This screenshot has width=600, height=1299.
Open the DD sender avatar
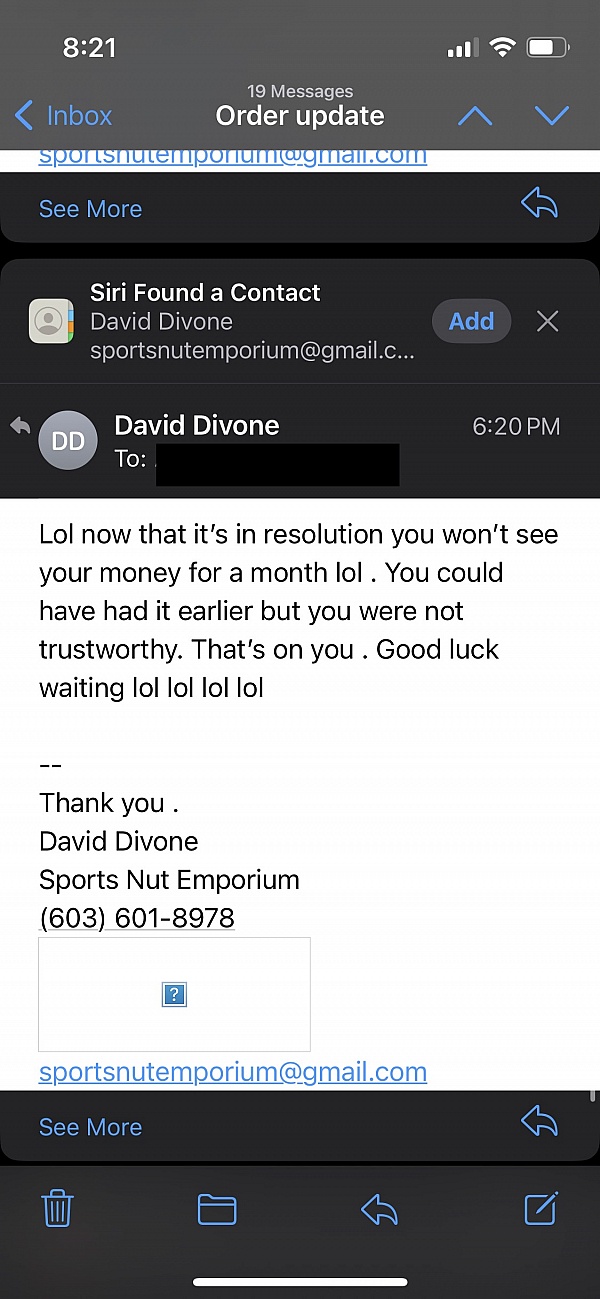point(68,441)
